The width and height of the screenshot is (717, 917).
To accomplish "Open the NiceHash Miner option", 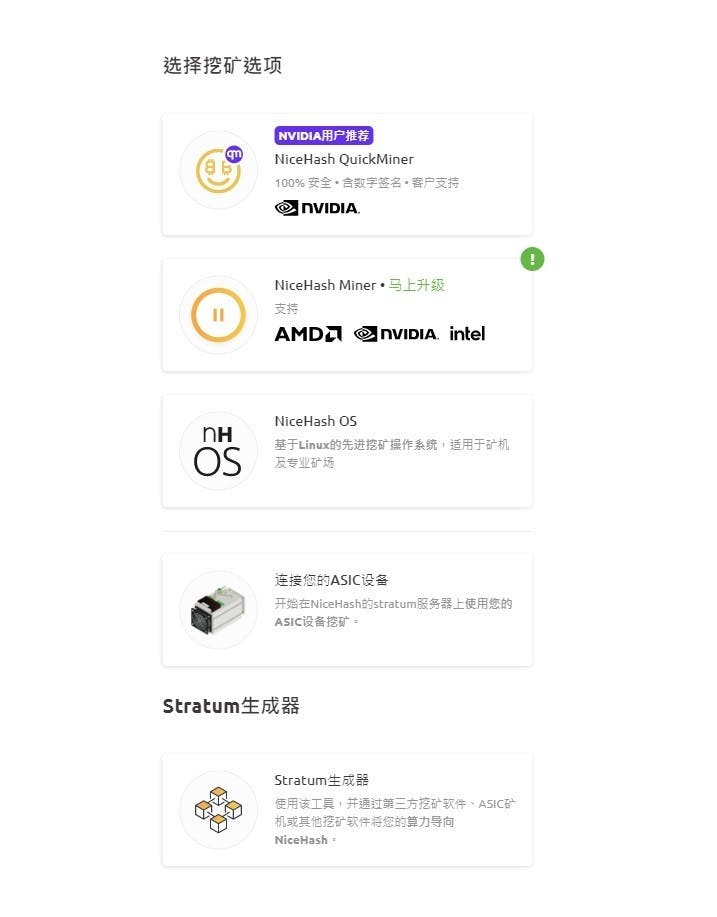I will click(x=346, y=315).
